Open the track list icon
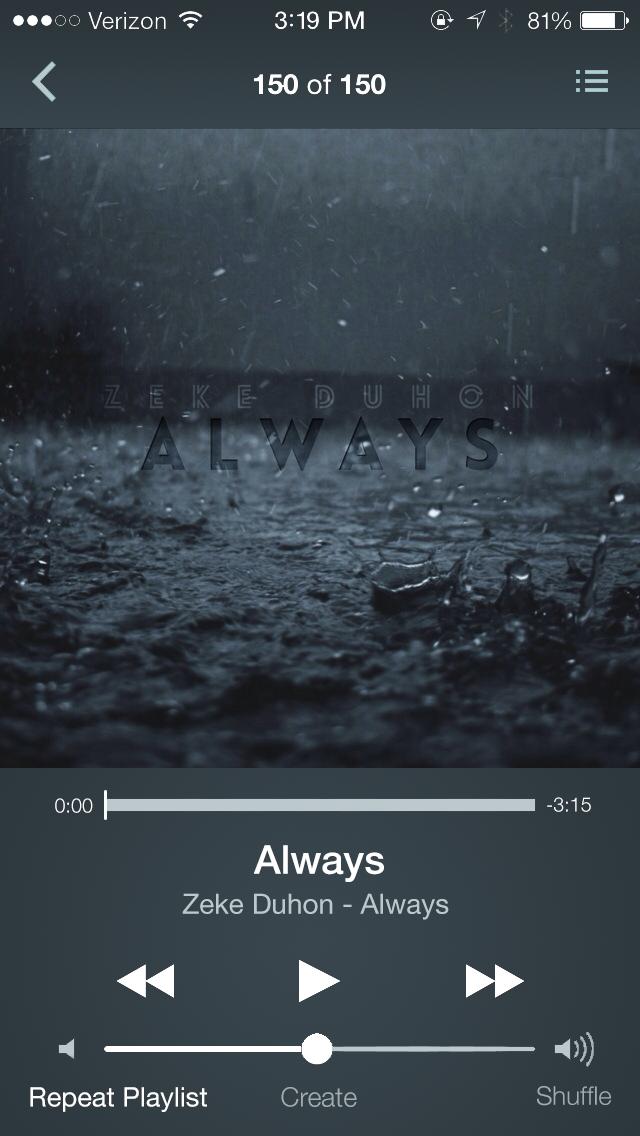This screenshot has width=640, height=1136. (x=592, y=82)
